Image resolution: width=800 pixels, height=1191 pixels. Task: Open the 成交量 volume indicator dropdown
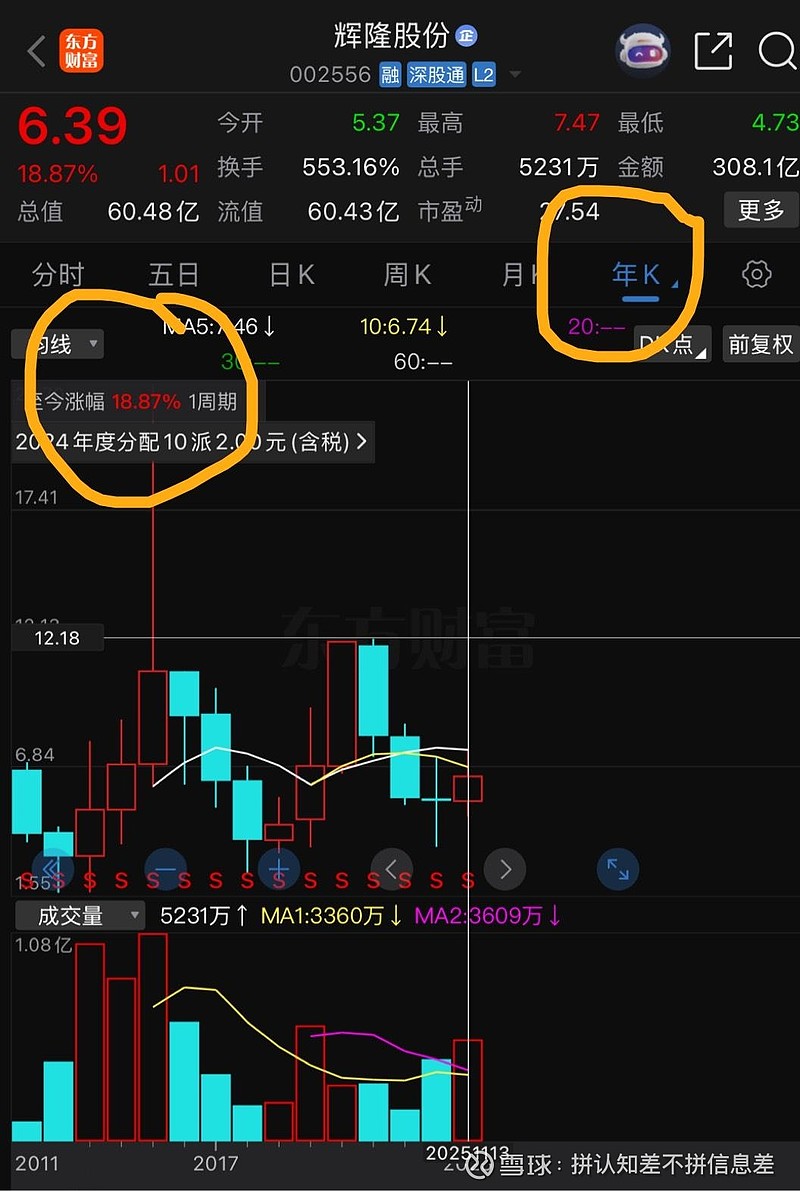click(x=80, y=915)
